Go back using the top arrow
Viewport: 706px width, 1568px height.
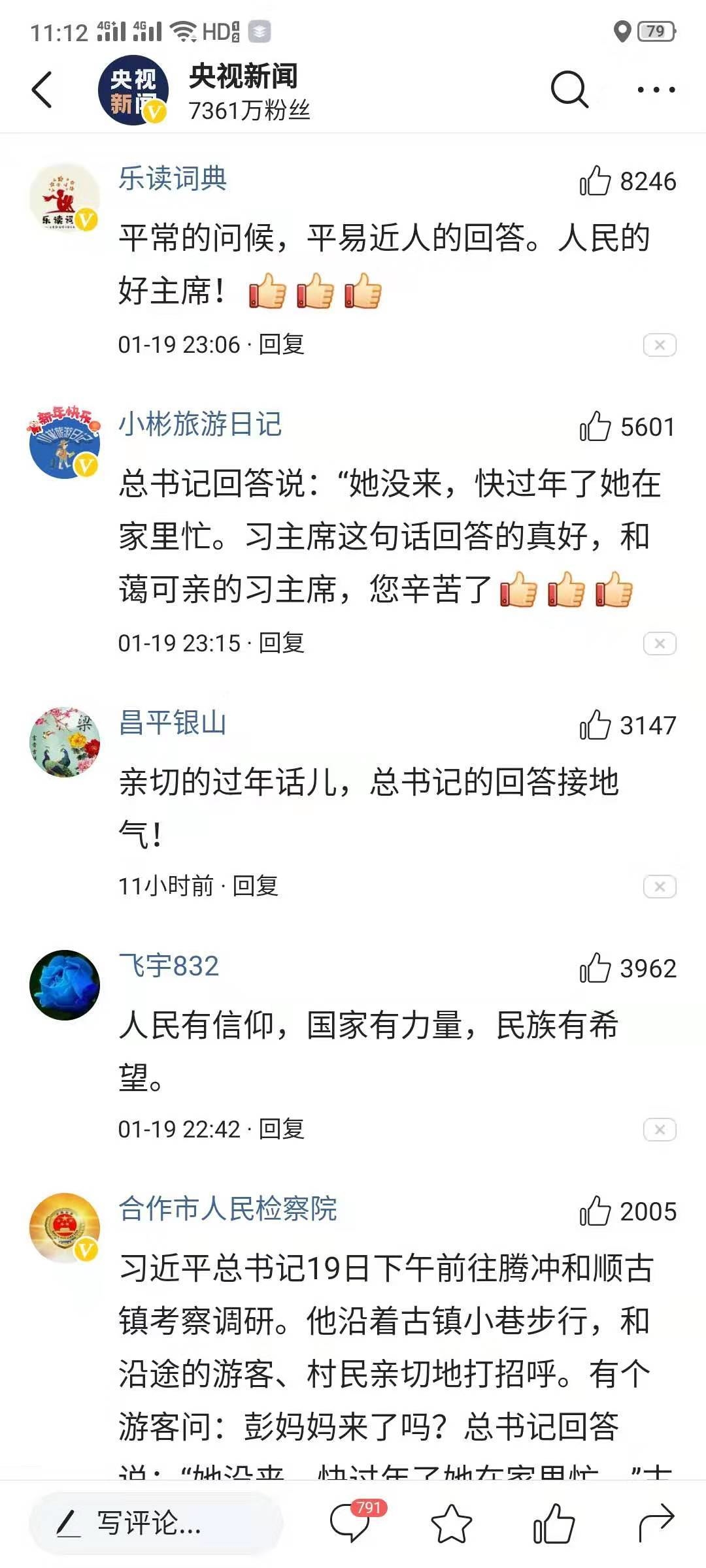42,90
